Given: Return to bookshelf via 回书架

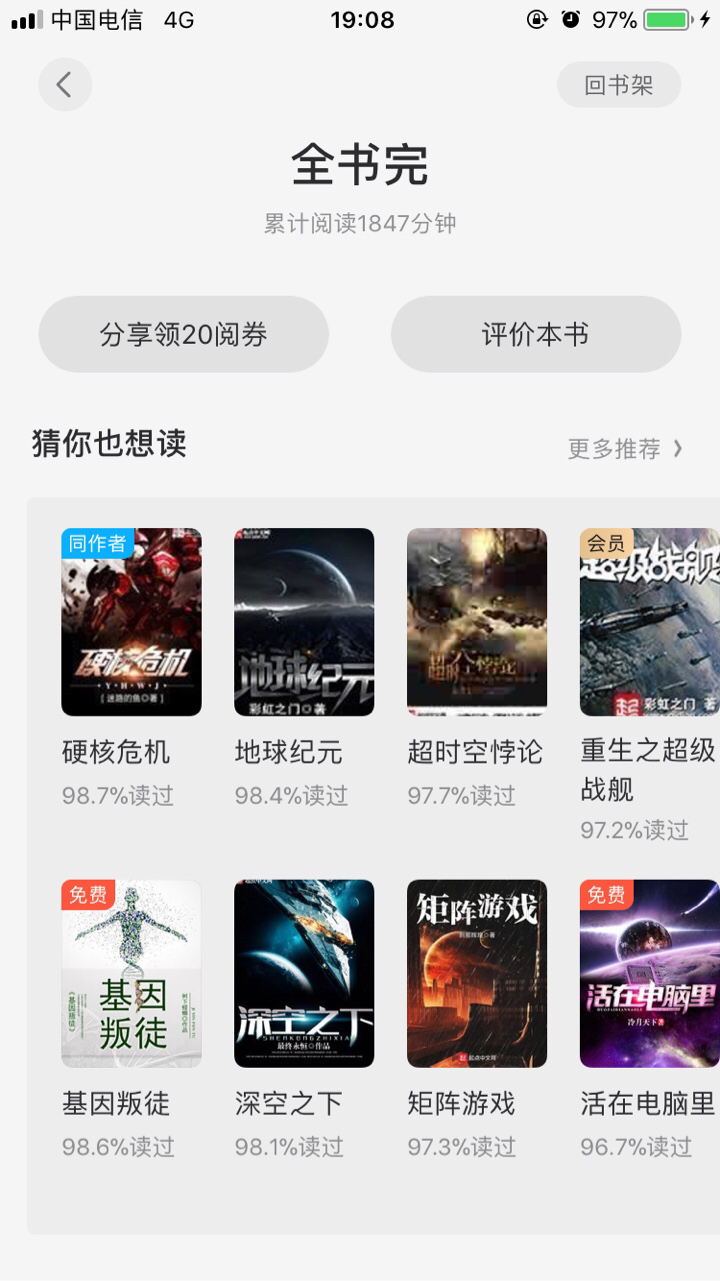Looking at the screenshot, I should click(x=618, y=85).
